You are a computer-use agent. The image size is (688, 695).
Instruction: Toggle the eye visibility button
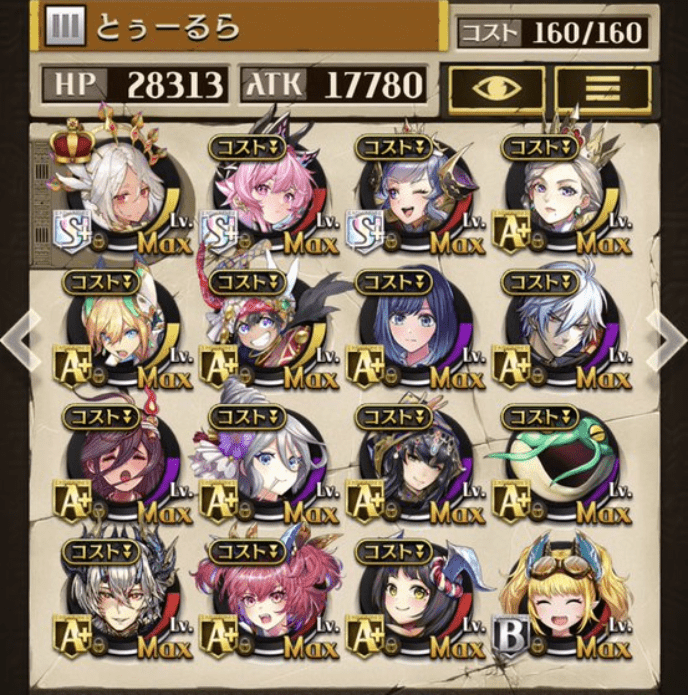tap(496, 87)
